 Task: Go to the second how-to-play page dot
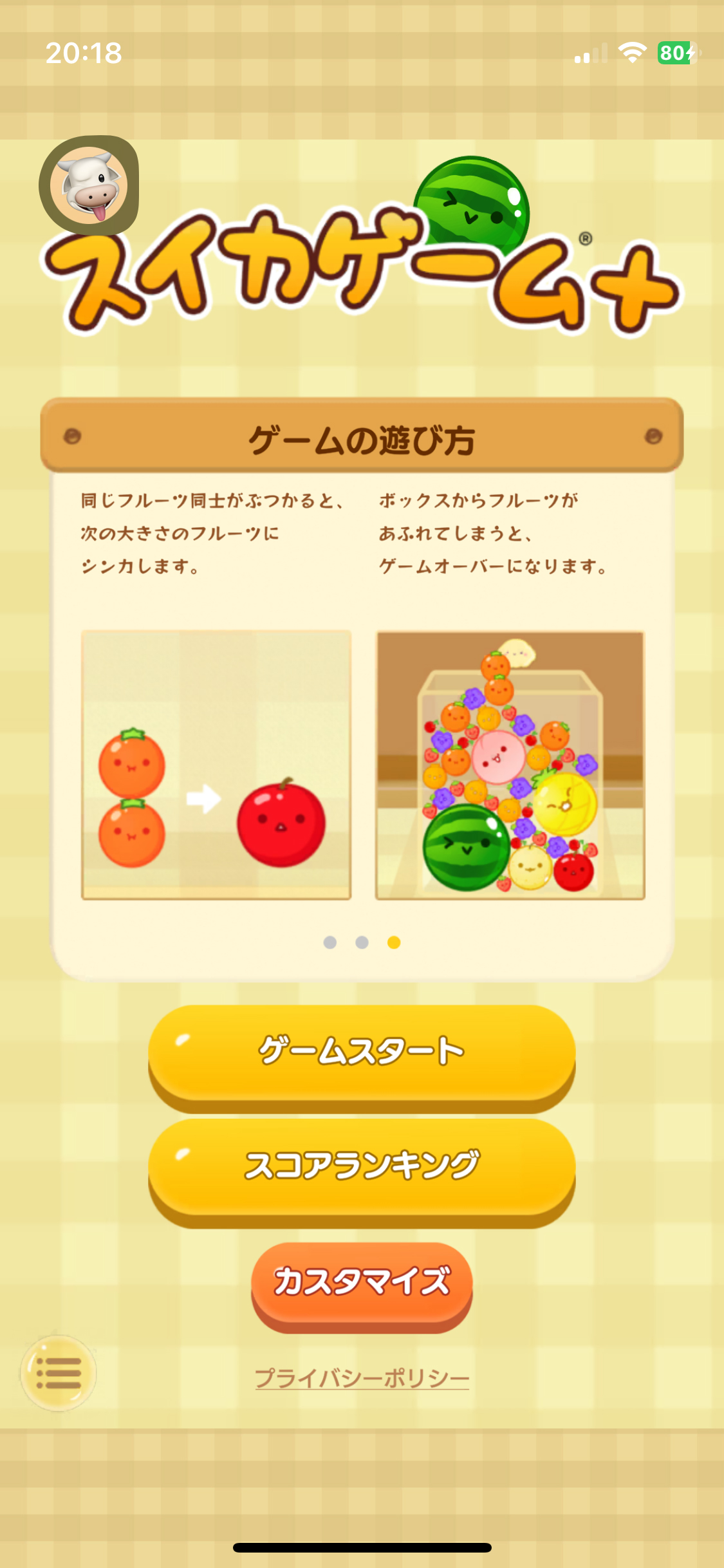point(362,942)
